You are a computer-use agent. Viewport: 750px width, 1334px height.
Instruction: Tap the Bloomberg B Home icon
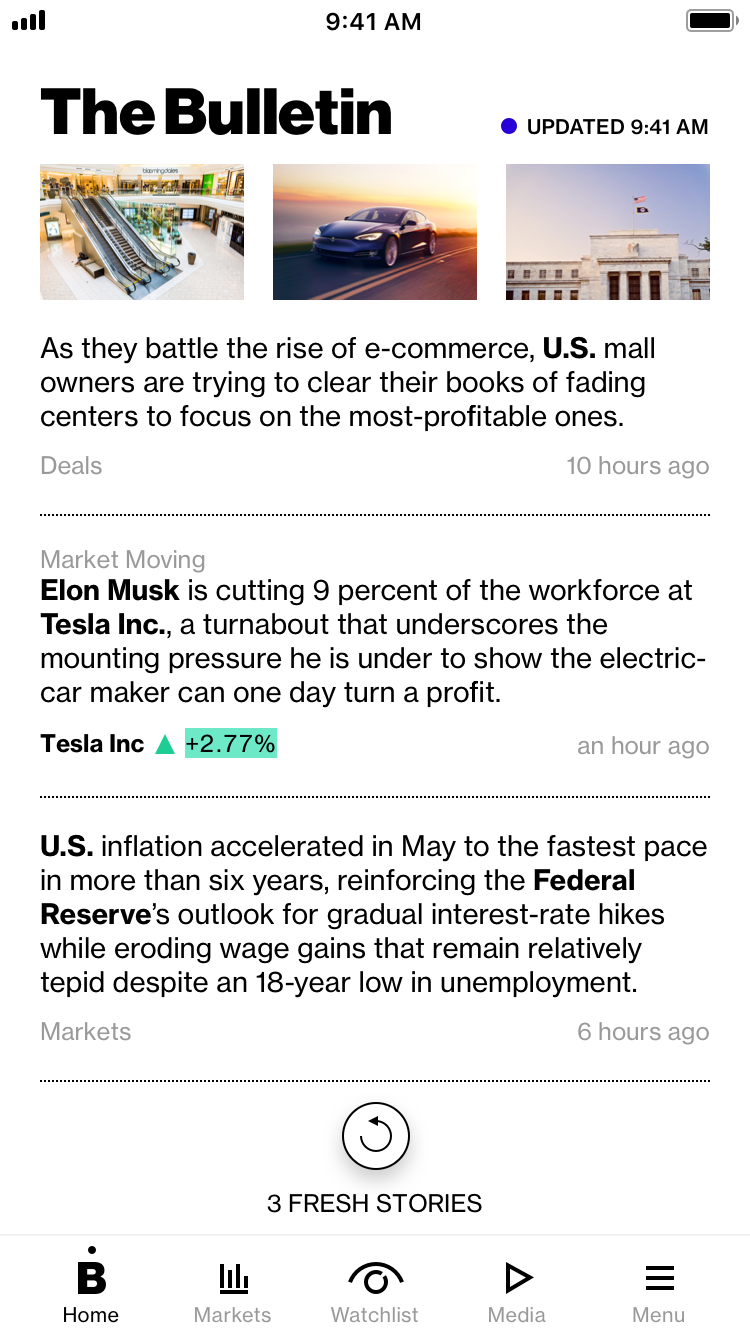click(90, 1277)
